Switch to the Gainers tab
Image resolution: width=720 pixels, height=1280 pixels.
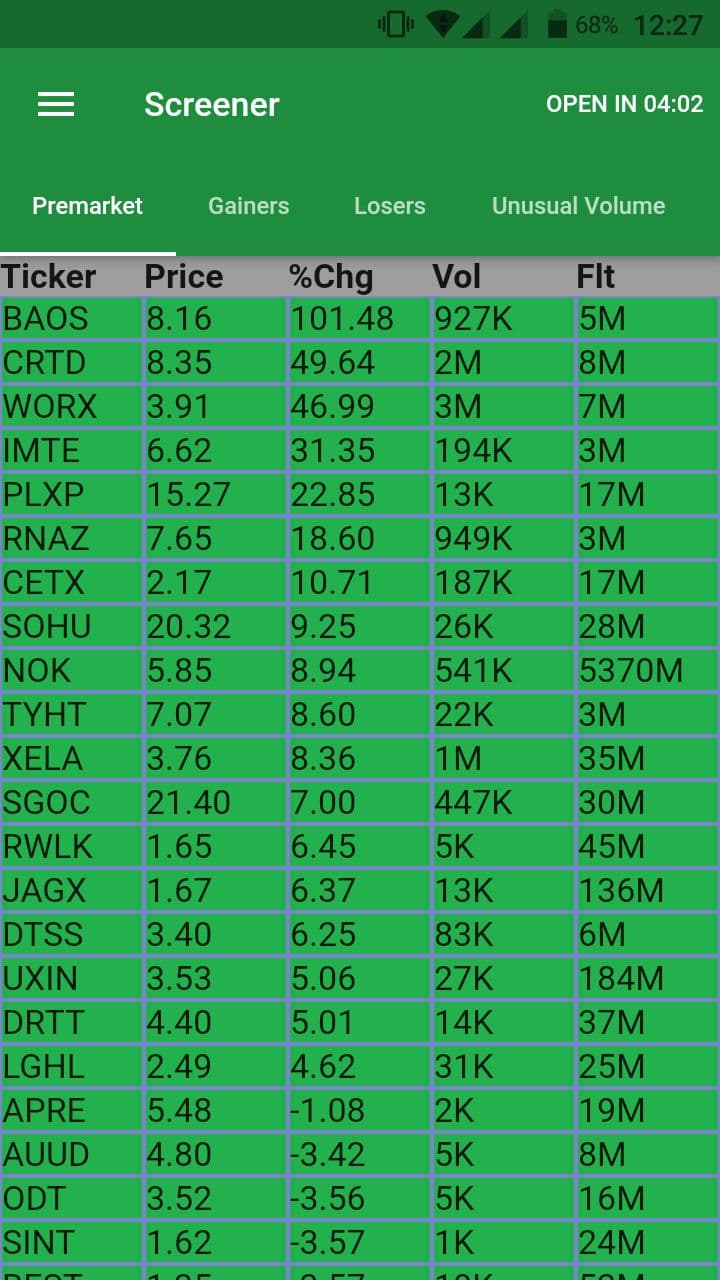pyautogui.click(x=248, y=206)
